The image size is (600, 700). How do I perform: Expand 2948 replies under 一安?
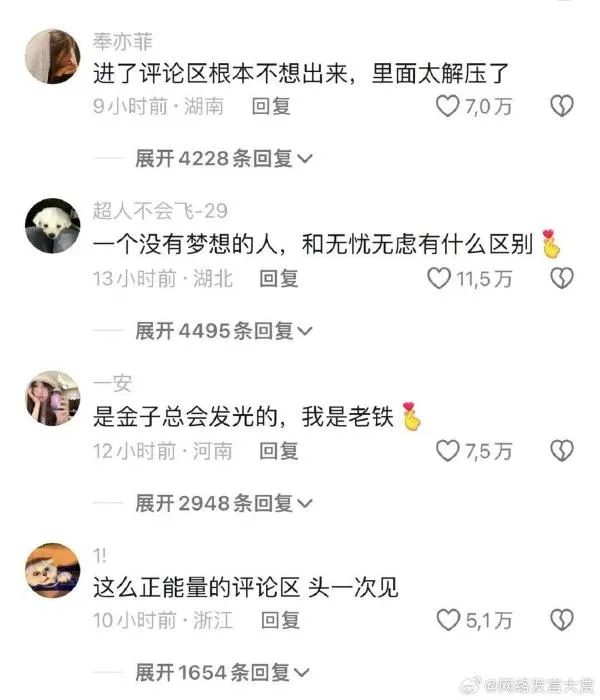[224, 503]
